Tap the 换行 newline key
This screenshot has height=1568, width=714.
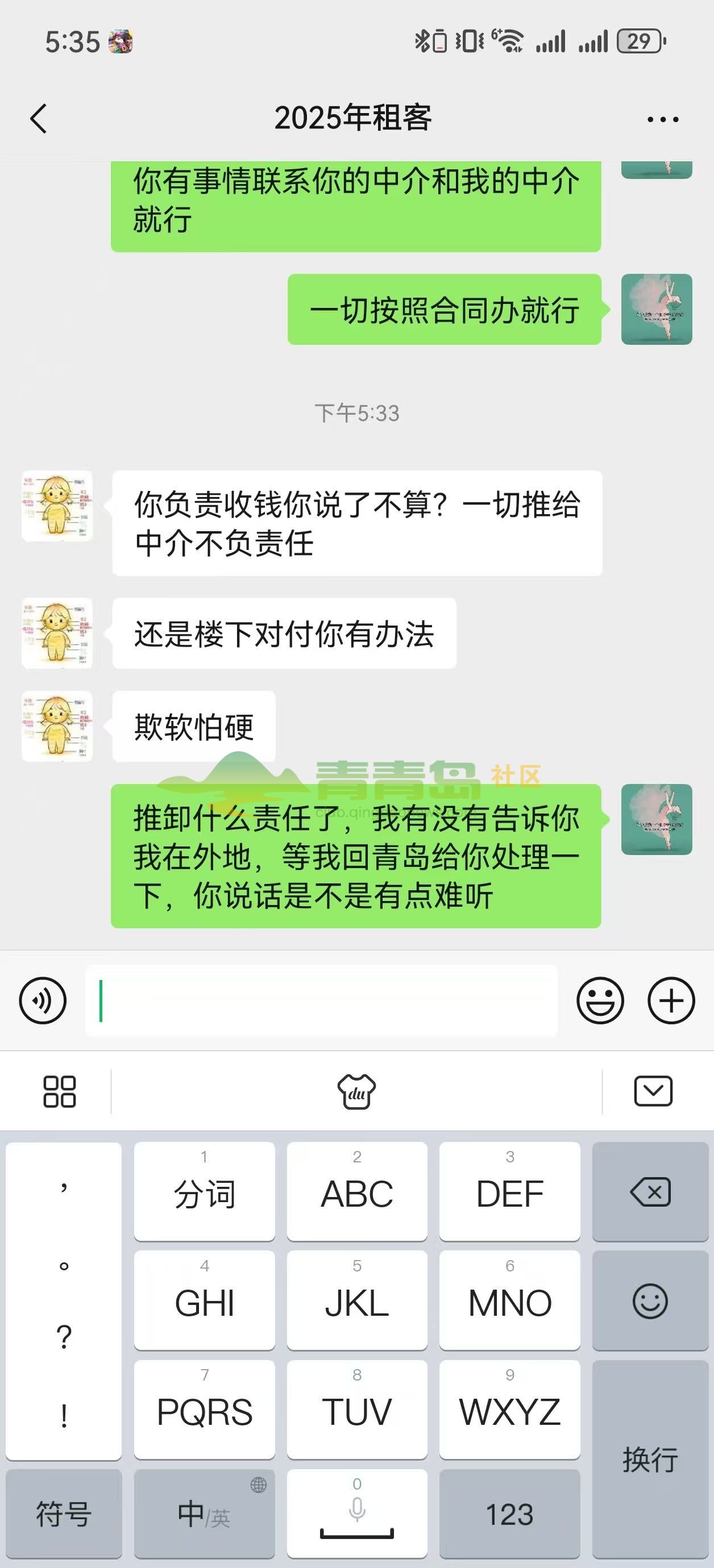coord(650,1459)
